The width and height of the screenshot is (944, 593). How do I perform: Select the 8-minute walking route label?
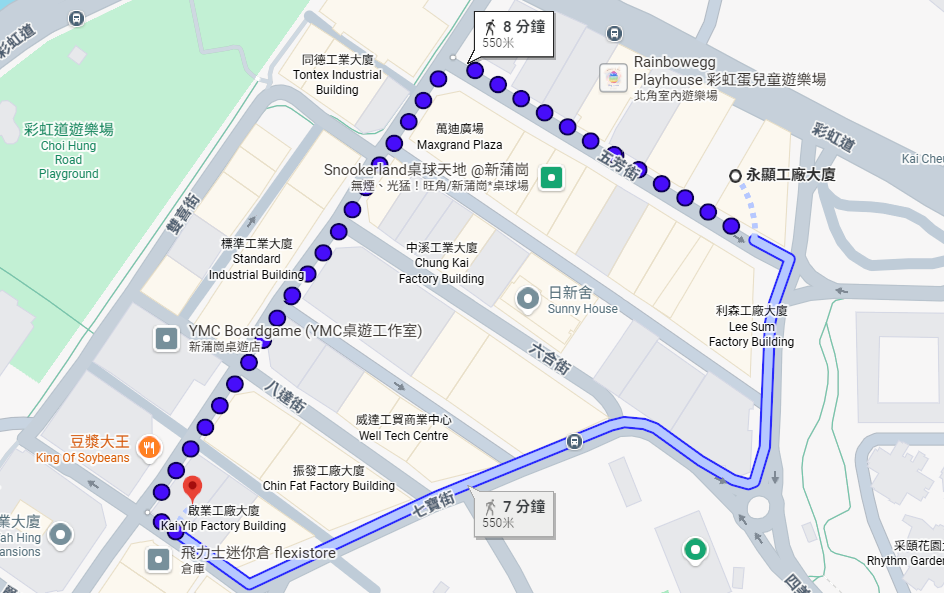click(x=513, y=33)
